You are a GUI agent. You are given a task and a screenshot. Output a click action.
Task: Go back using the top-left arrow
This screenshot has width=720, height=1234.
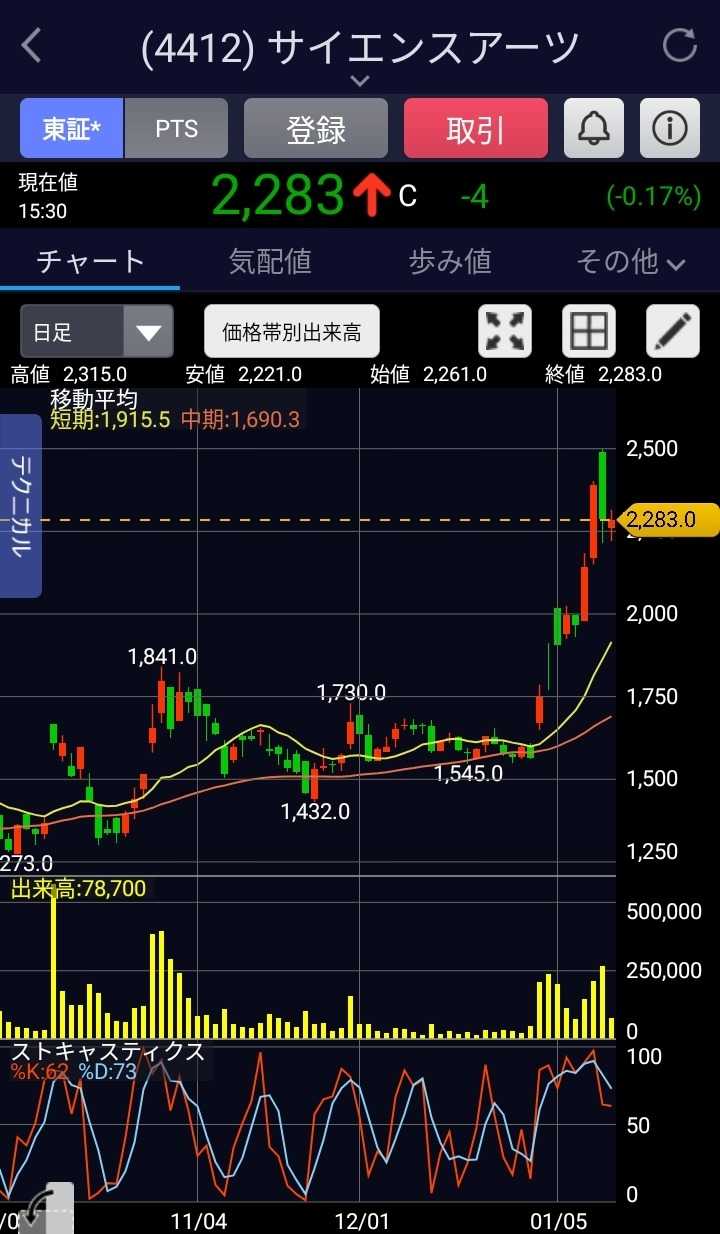pyautogui.click(x=32, y=46)
